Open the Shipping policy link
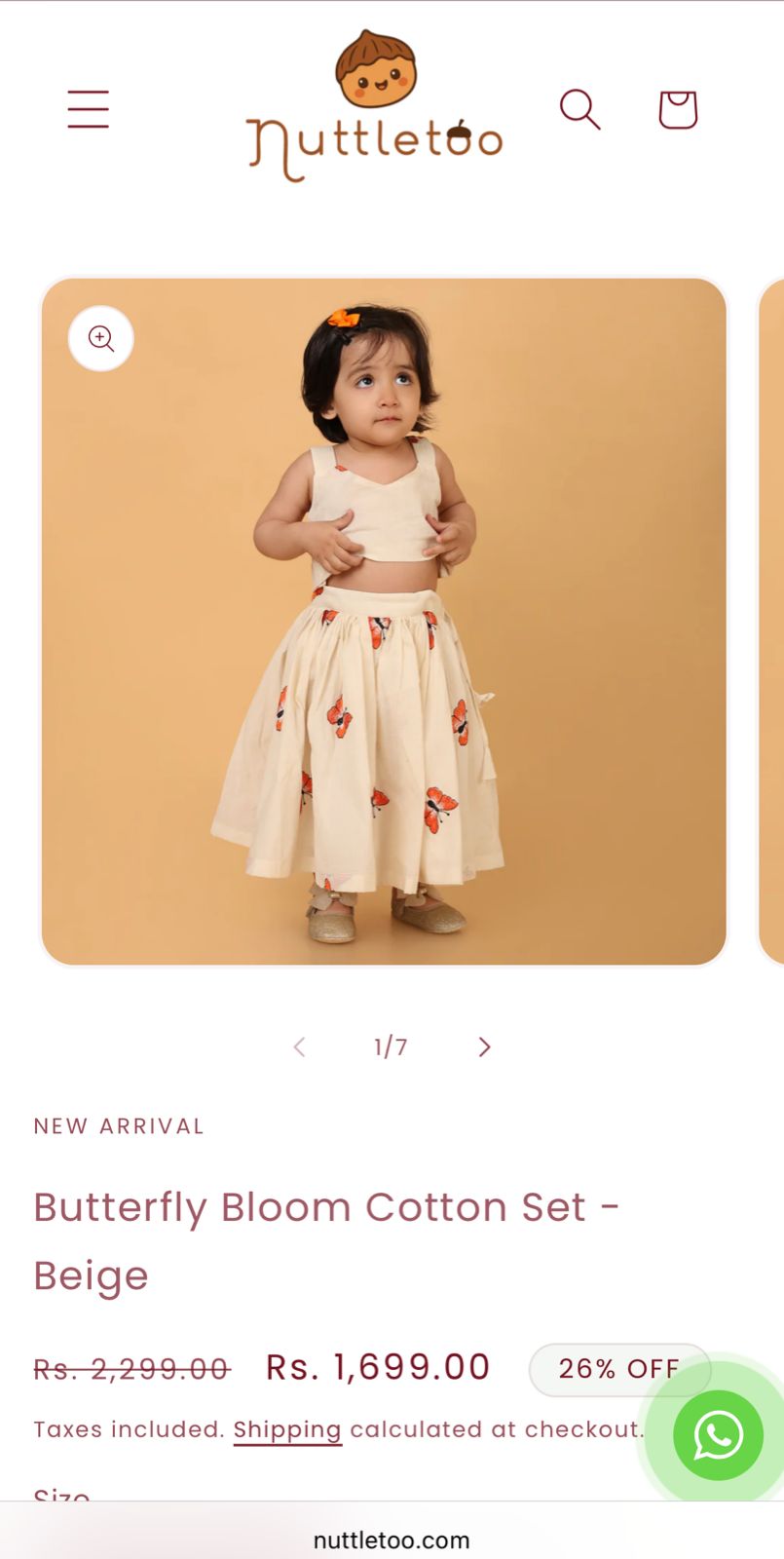Screen dimensions: 784x1559 (x=287, y=1429)
